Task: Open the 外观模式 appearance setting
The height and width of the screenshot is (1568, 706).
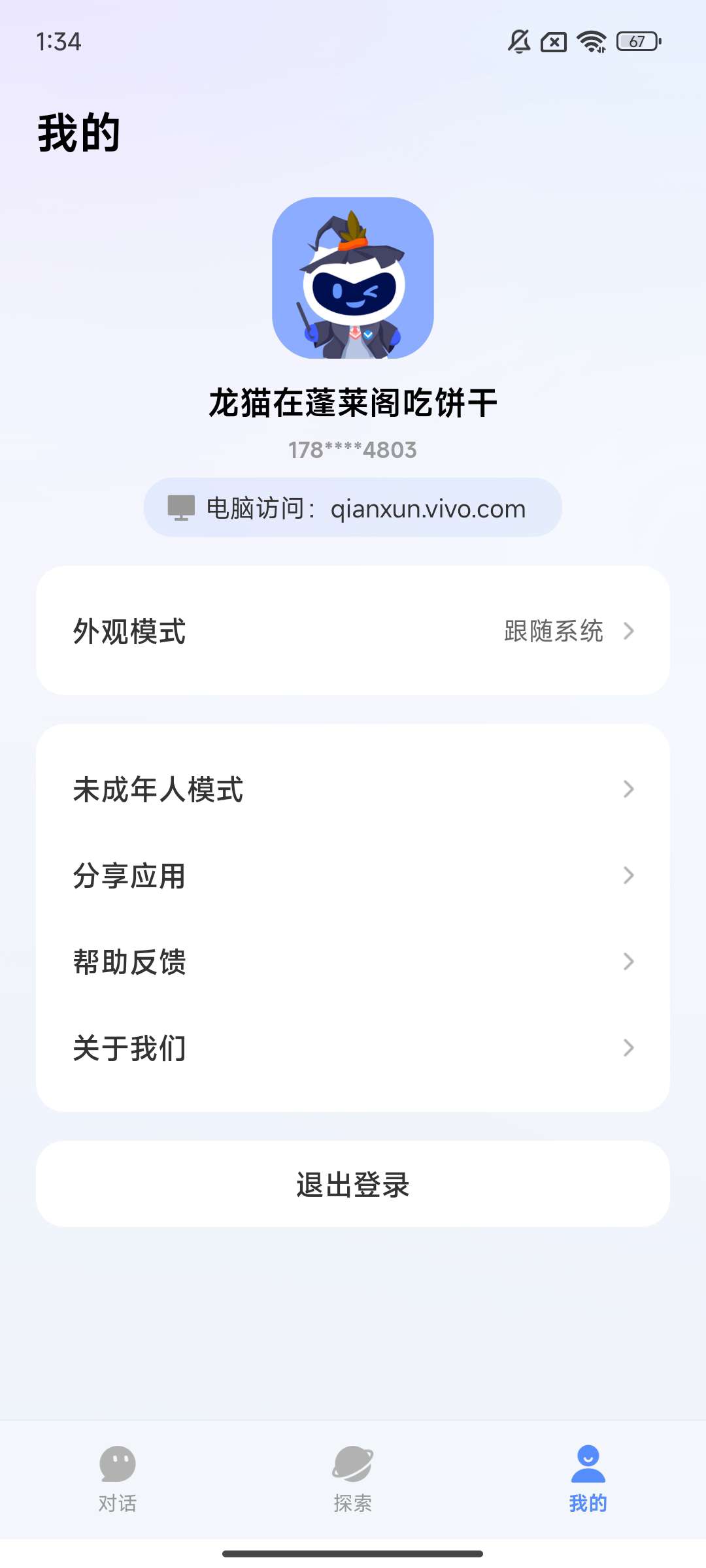Action: [353, 631]
